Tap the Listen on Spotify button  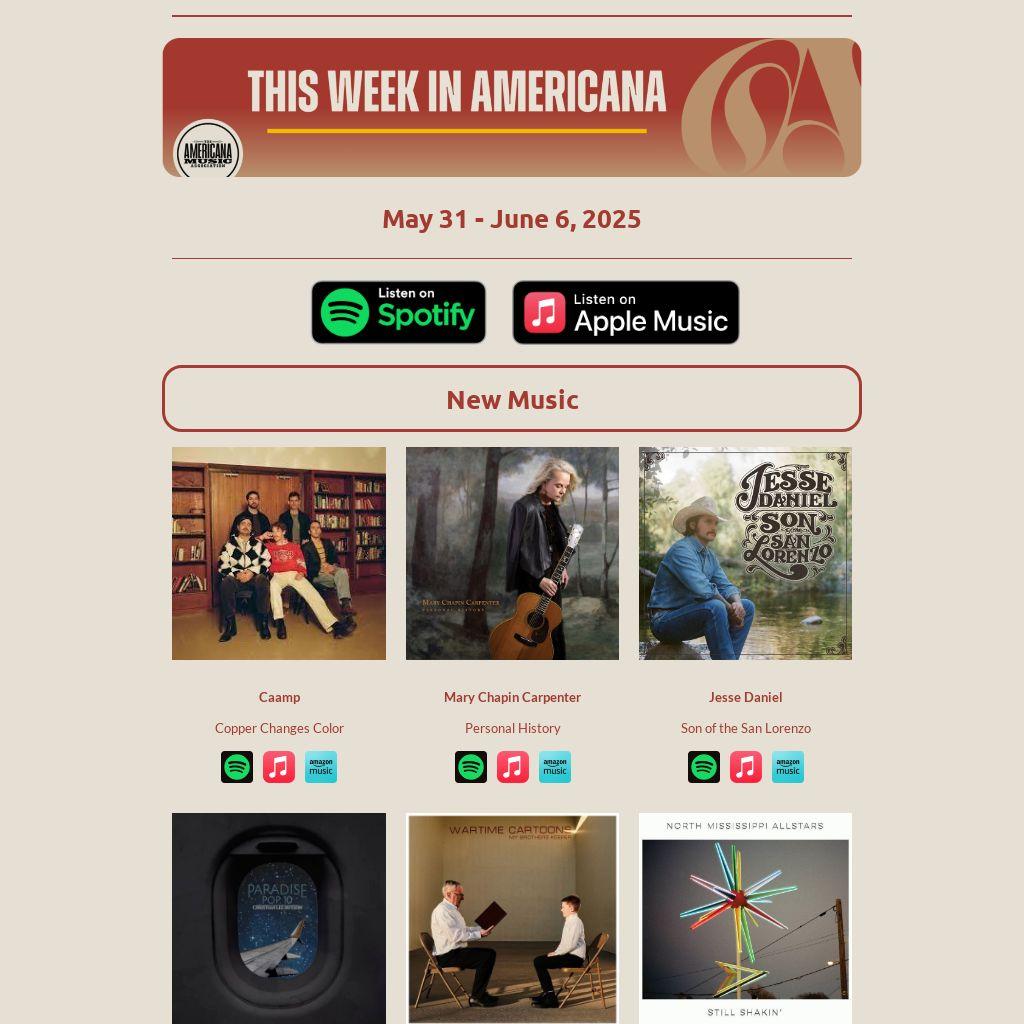pos(398,312)
